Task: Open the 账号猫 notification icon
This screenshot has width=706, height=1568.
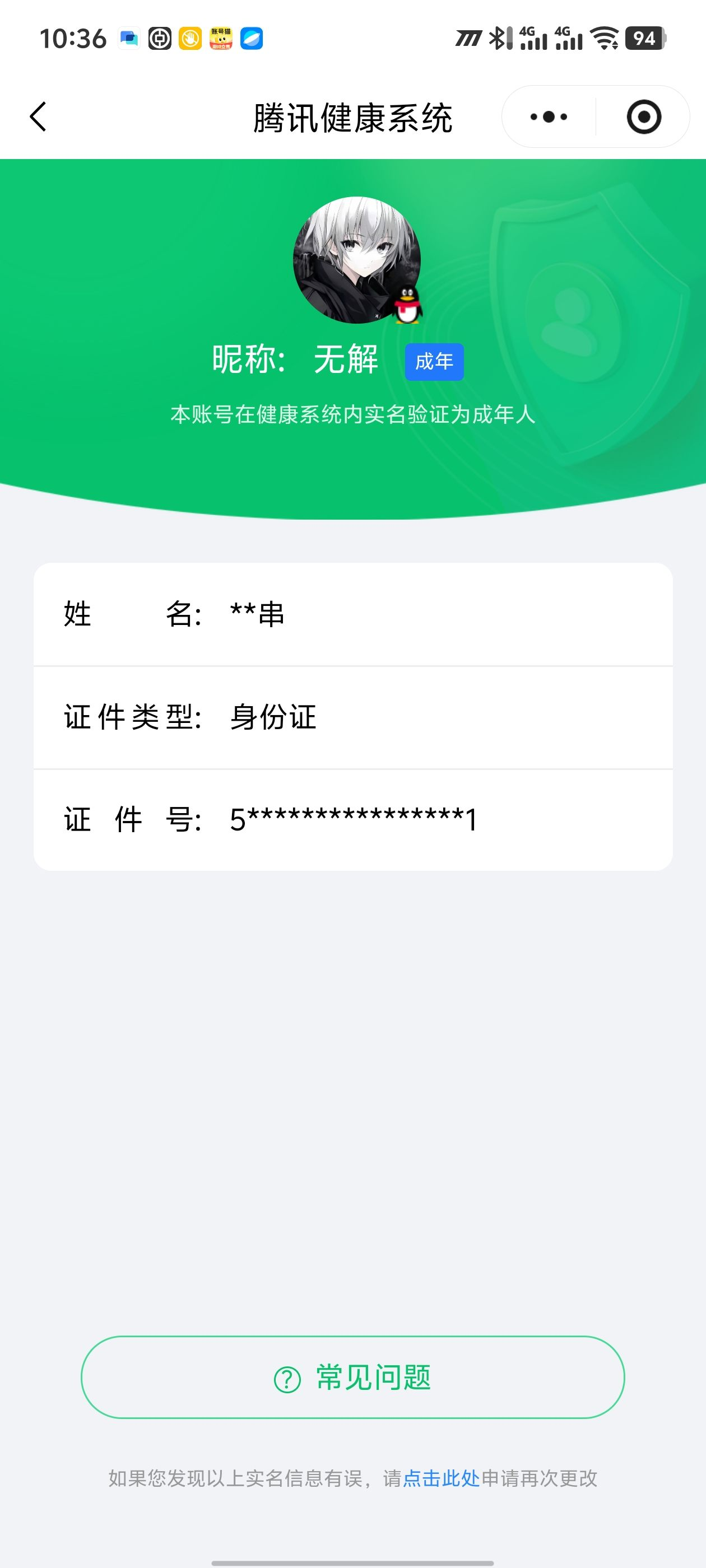Action: pos(222,39)
